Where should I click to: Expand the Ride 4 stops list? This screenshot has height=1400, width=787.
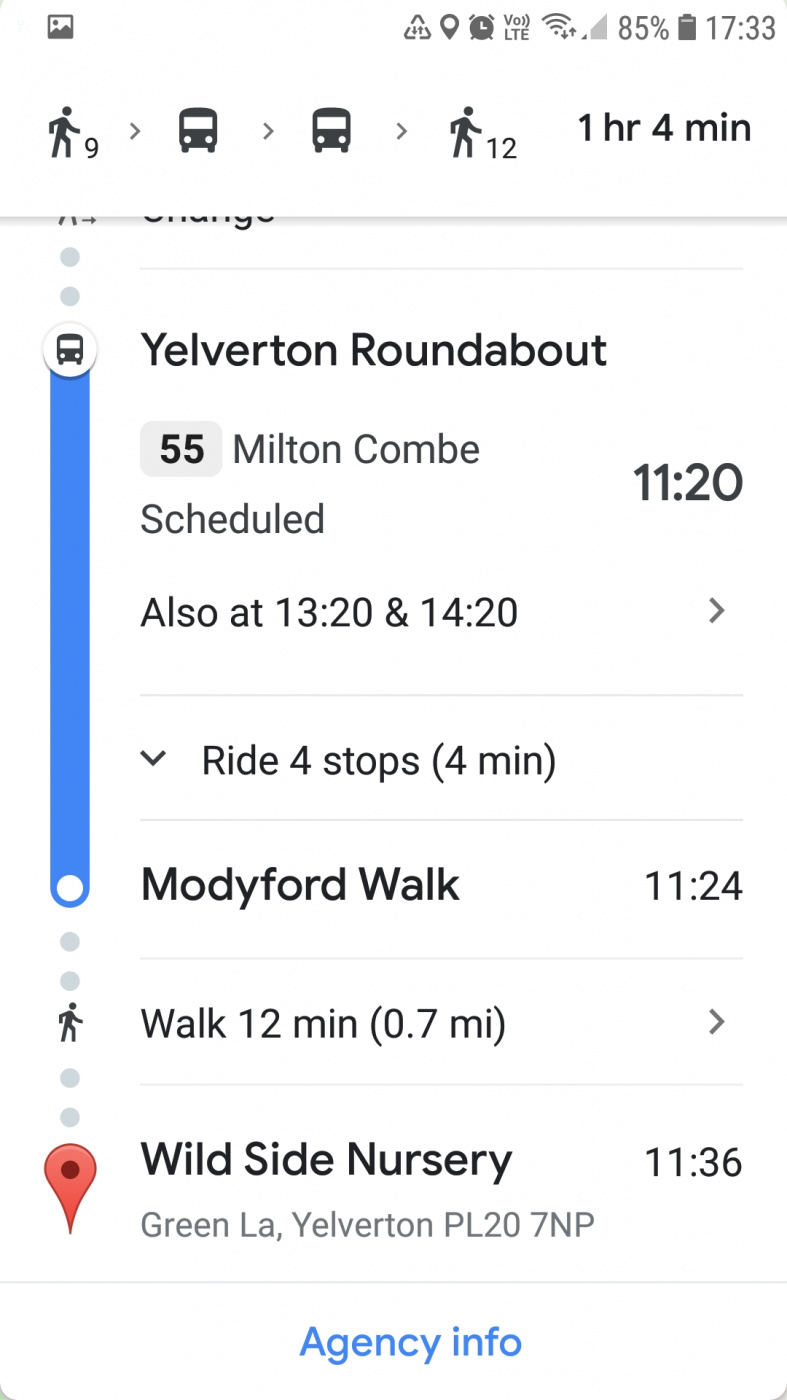(x=377, y=761)
